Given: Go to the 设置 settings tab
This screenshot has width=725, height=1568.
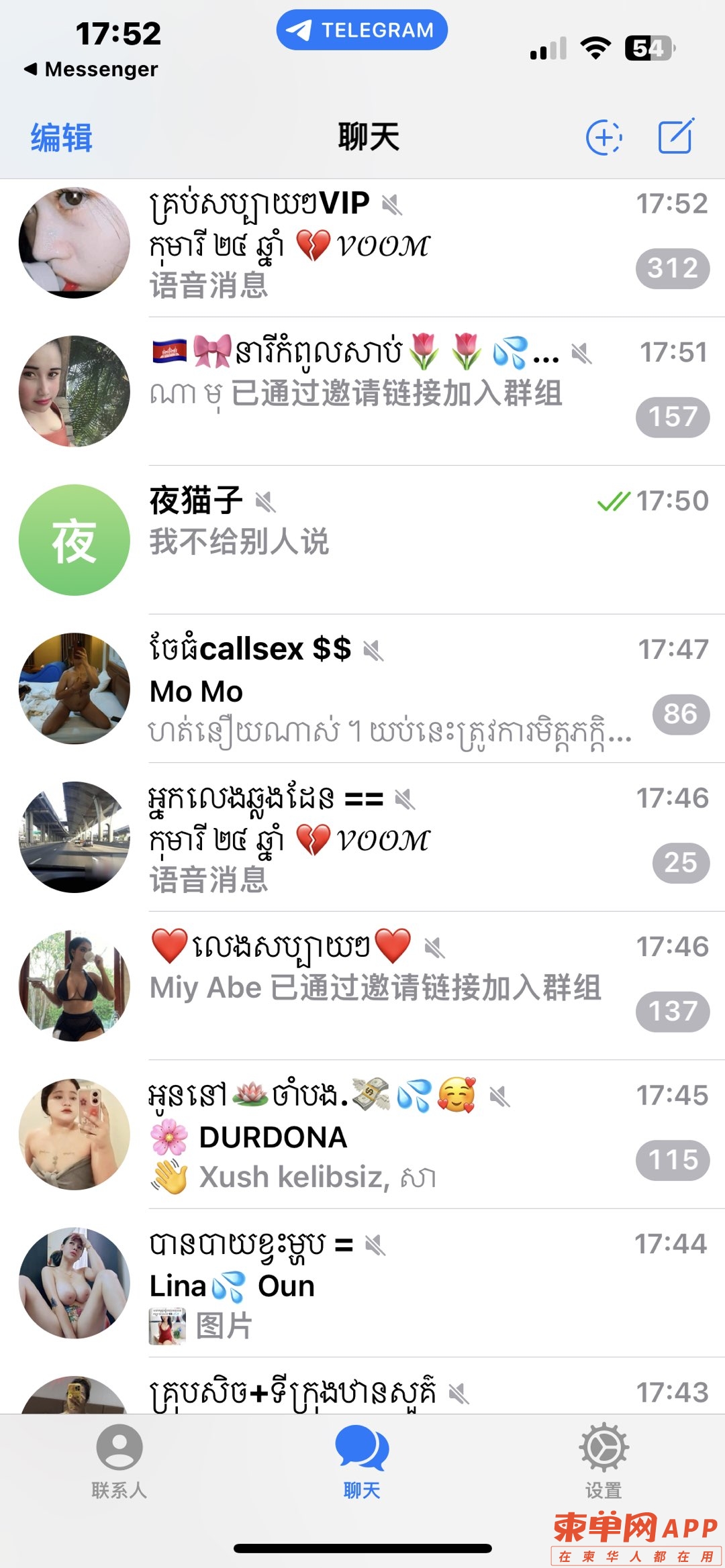Looking at the screenshot, I should (603, 1463).
